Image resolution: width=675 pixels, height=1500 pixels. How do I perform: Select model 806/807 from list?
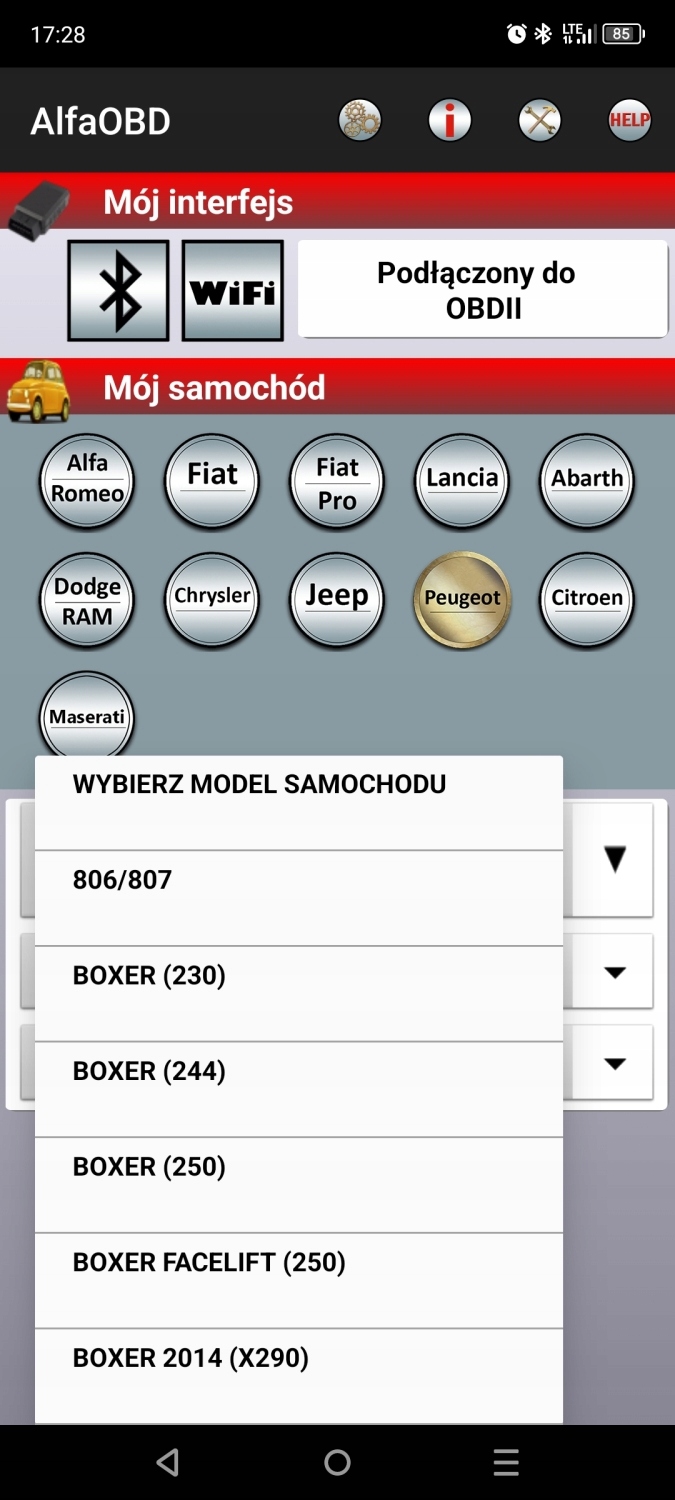(298, 897)
